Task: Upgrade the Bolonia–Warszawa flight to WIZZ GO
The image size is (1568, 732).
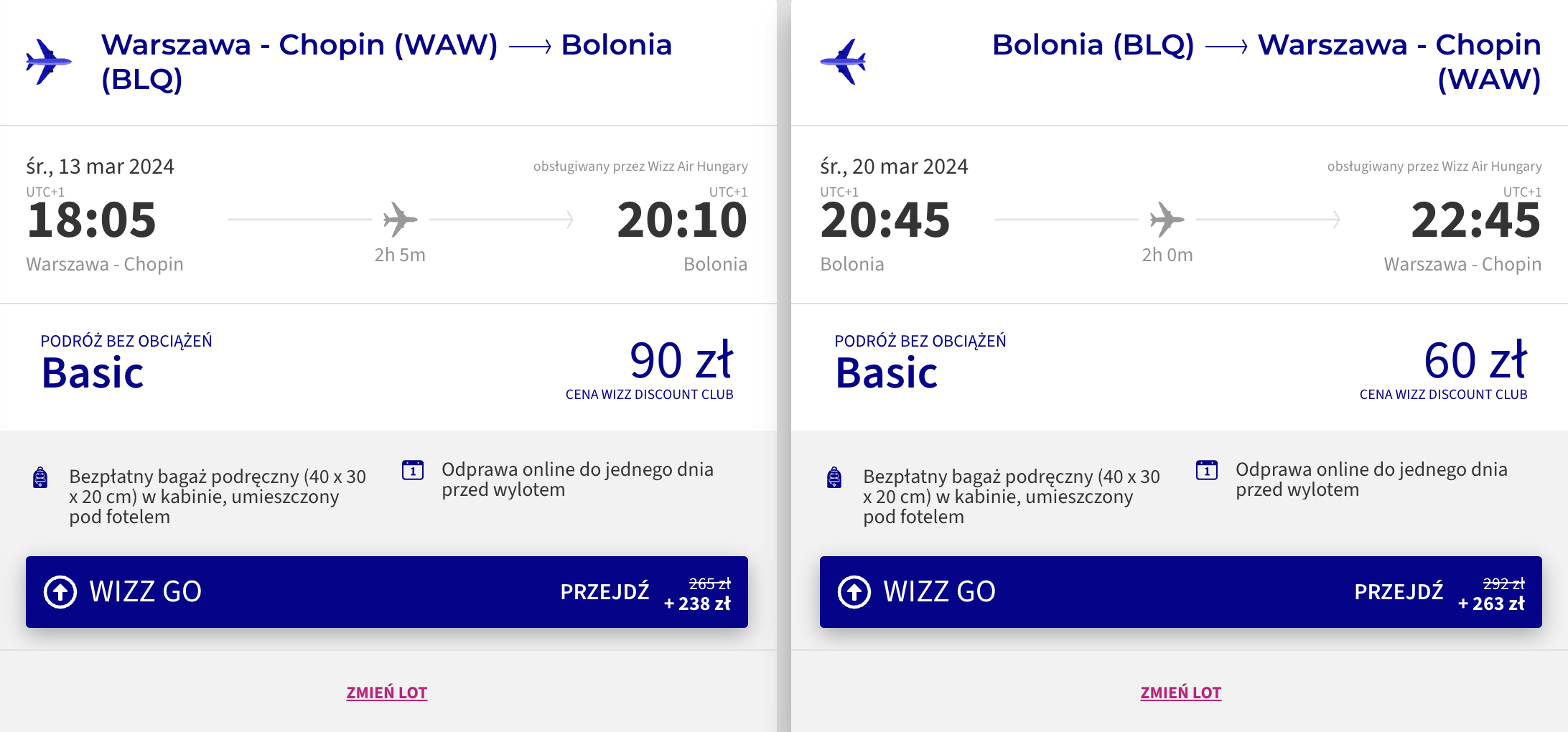Action: tap(1181, 592)
